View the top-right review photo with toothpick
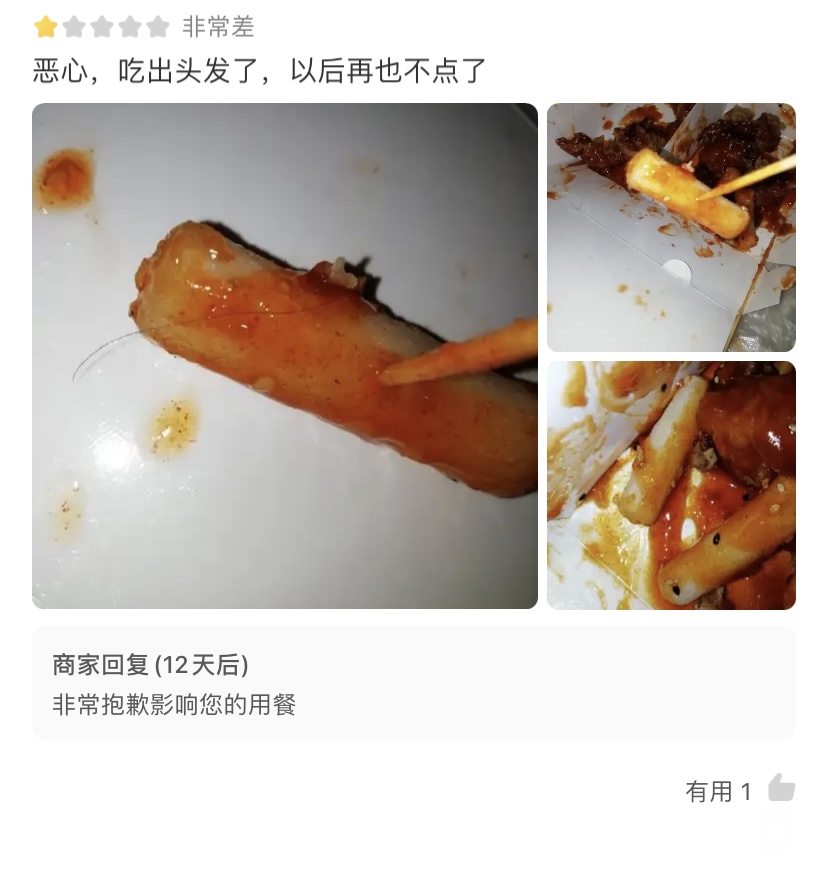828x880 pixels. (671, 227)
